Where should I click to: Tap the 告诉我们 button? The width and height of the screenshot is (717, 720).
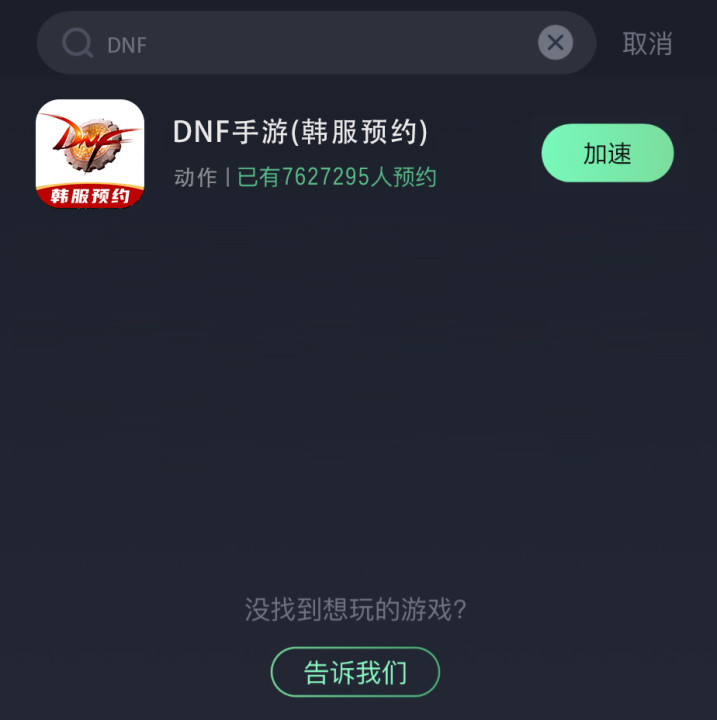click(355, 672)
